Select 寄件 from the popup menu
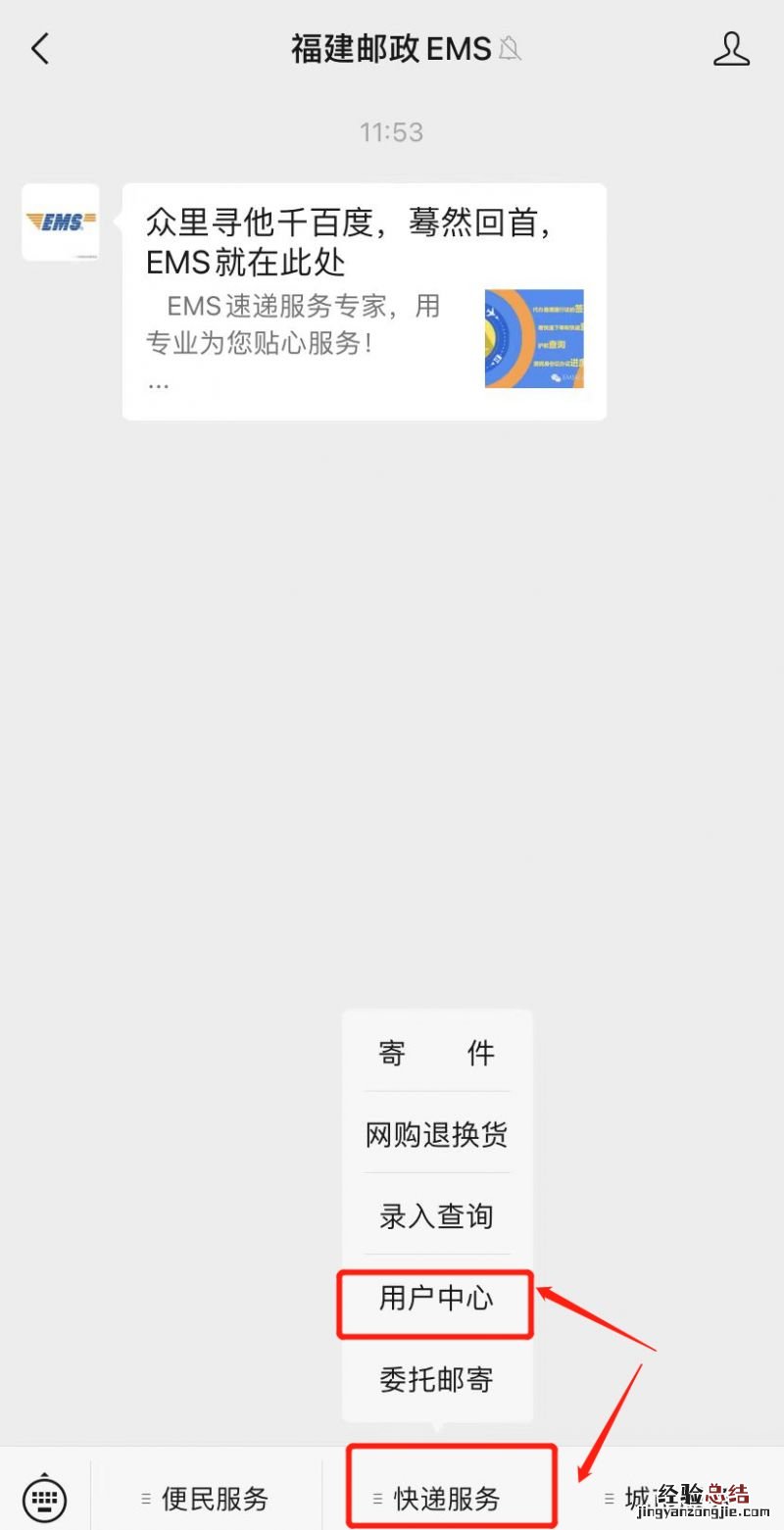 437,1053
